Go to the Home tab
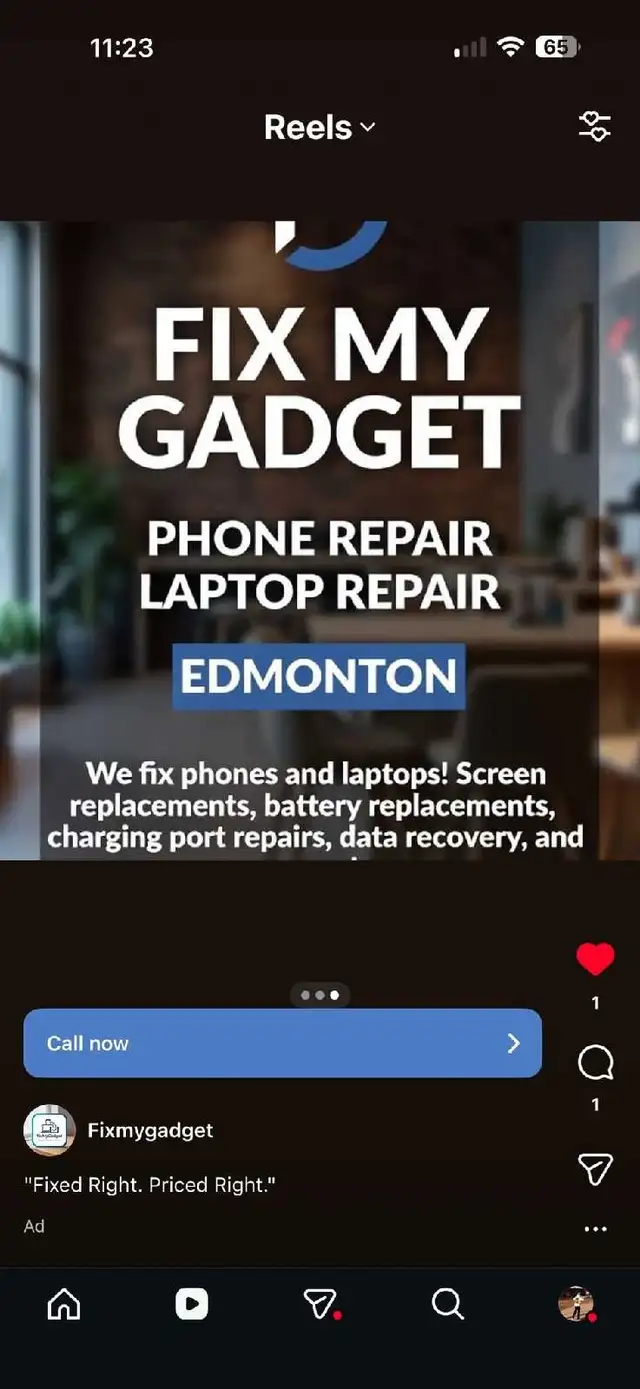Screen dimensions: 640x1389 64,1304
